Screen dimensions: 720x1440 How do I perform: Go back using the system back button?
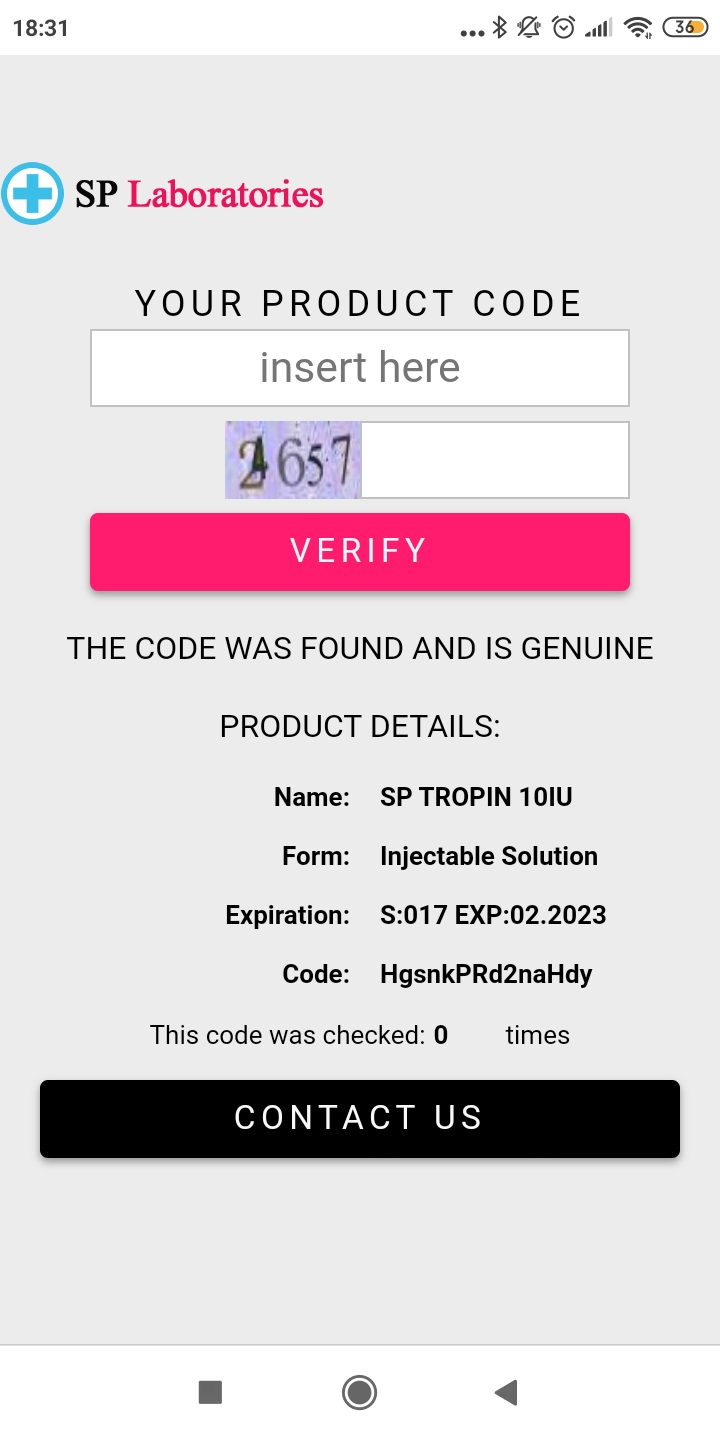(506, 1392)
